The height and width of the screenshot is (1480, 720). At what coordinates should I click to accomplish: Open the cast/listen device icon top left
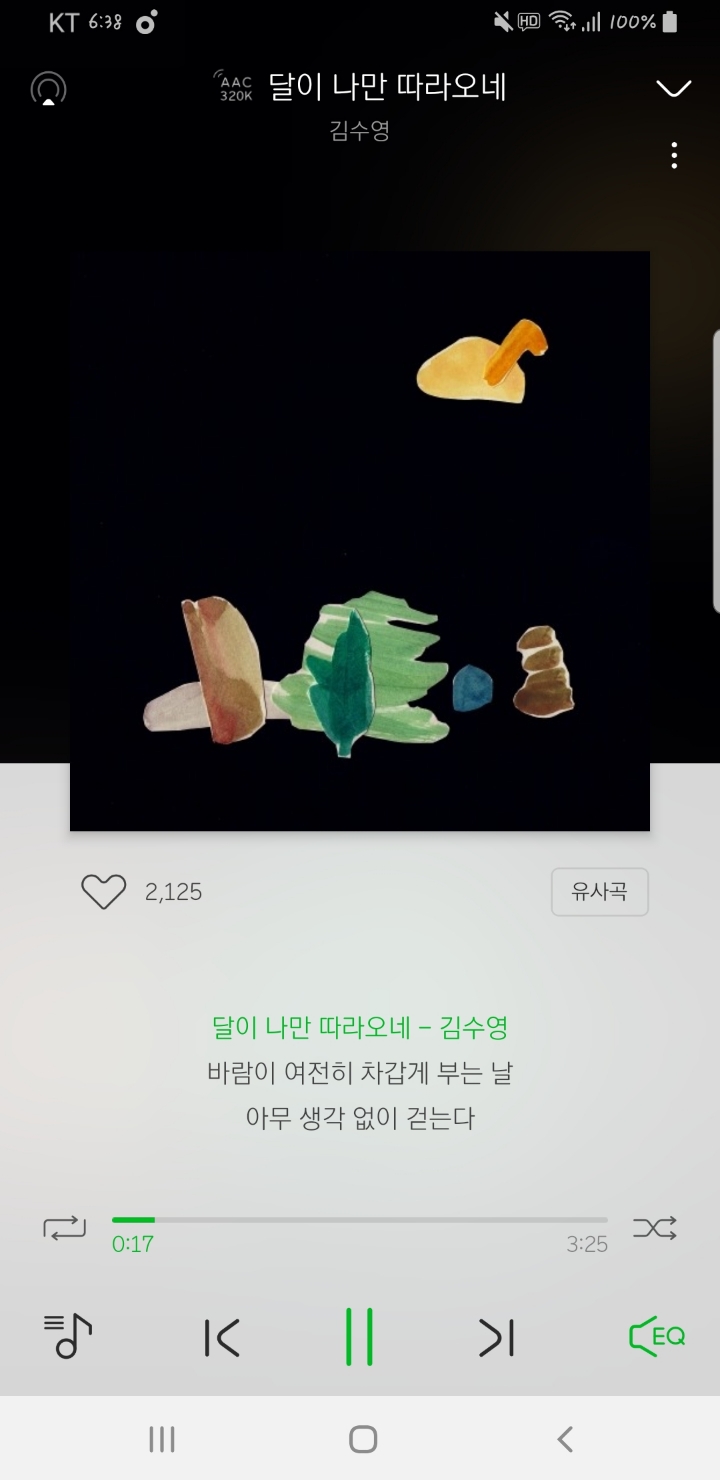47,88
